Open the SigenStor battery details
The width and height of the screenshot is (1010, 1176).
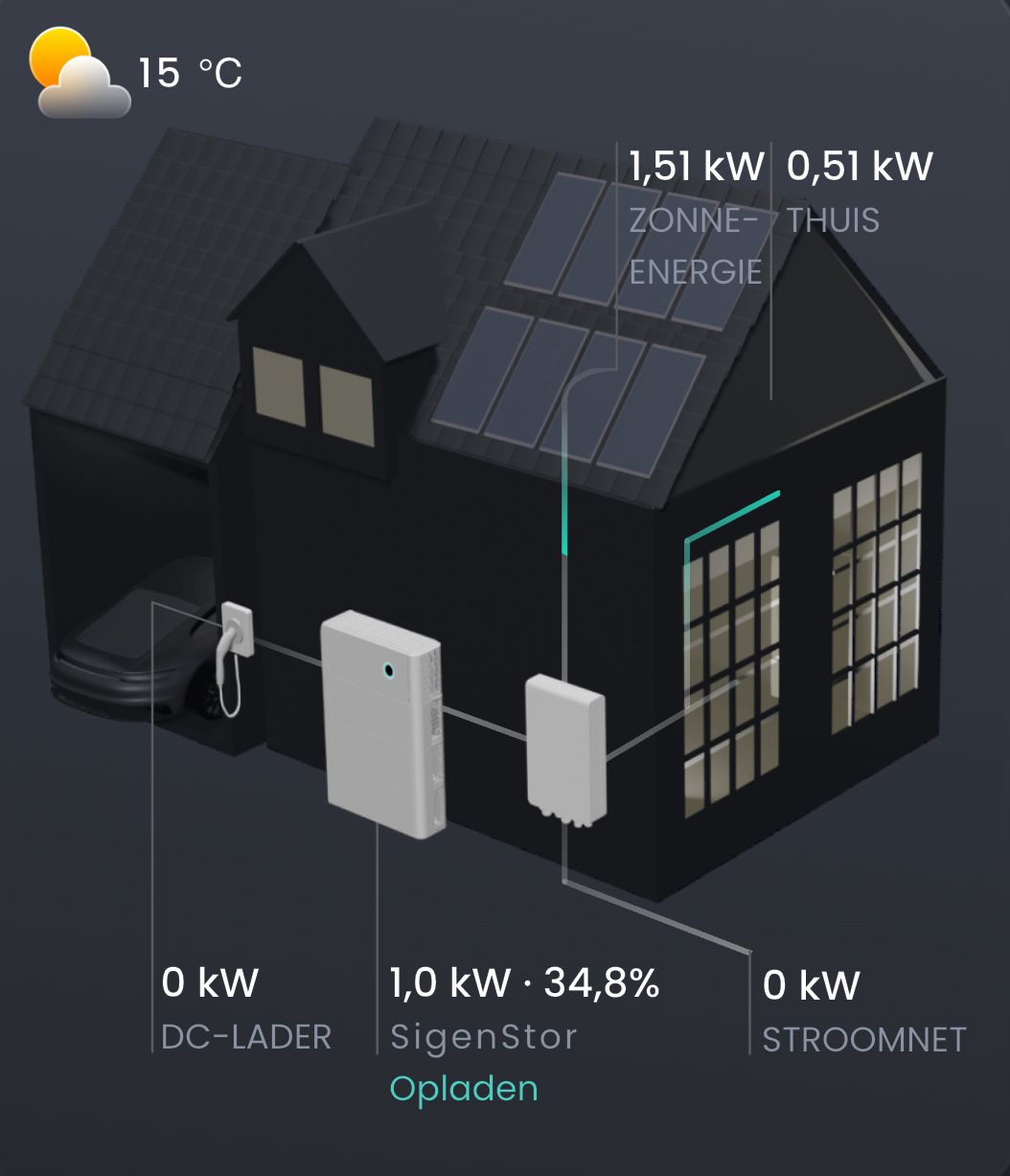point(522,1011)
